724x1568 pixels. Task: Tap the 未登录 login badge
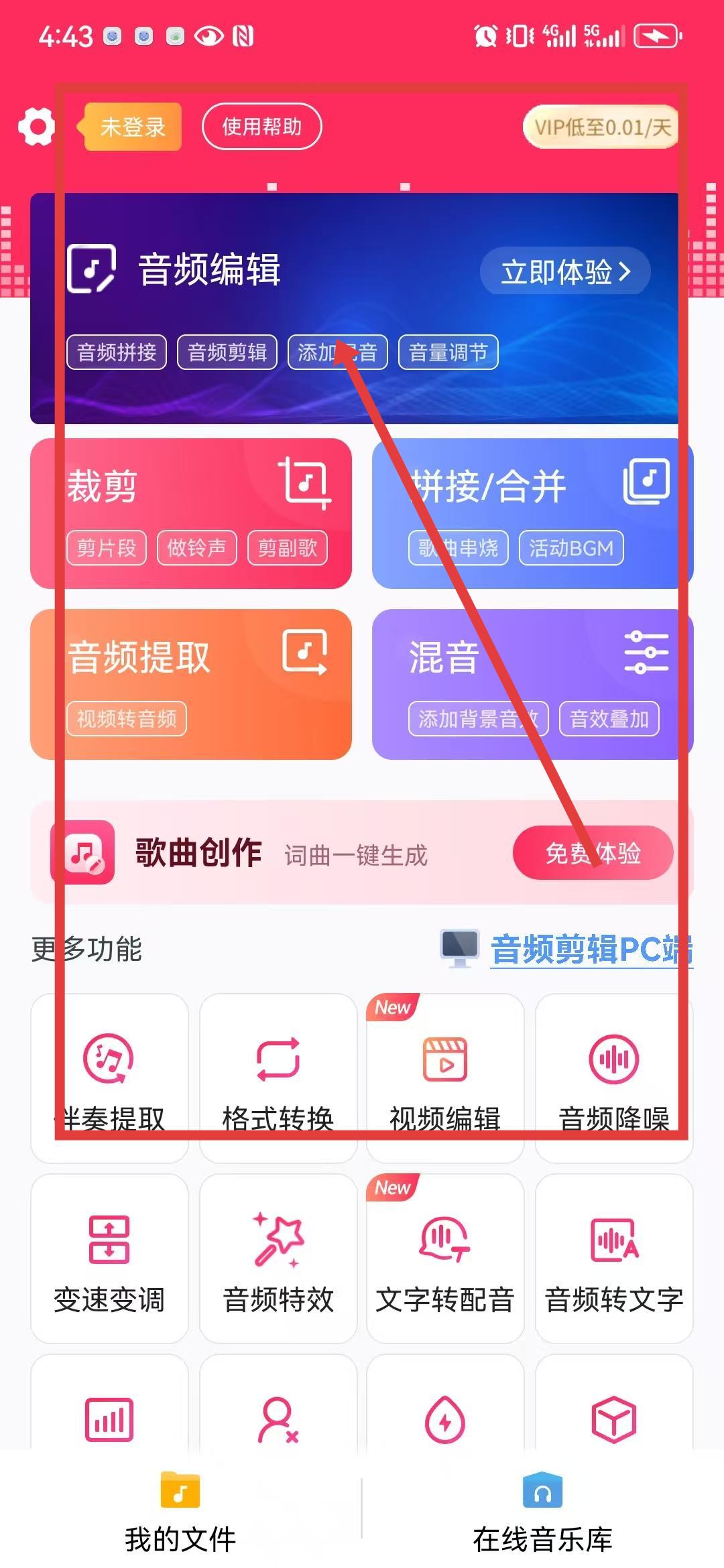coord(132,127)
